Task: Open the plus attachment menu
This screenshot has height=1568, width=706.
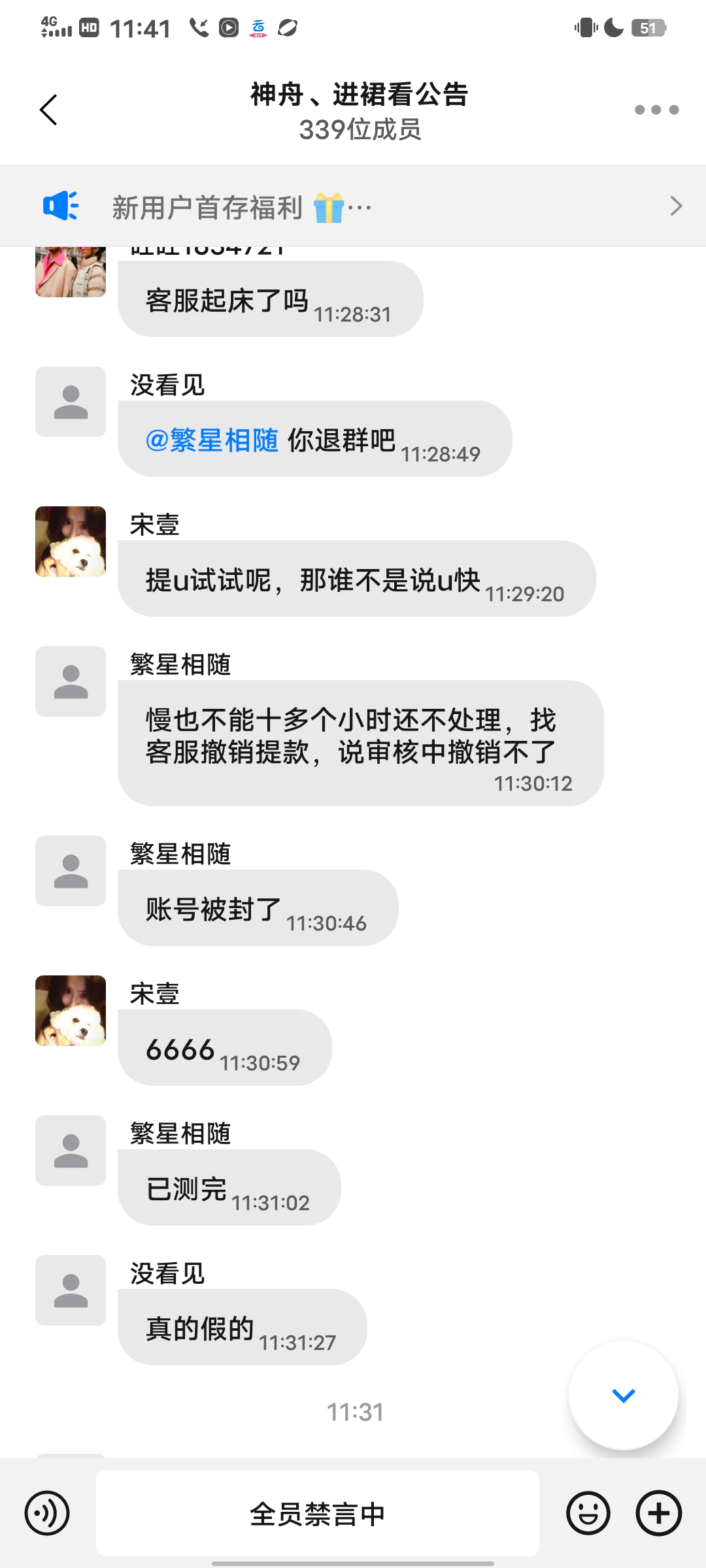Action: [x=658, y=1513]
